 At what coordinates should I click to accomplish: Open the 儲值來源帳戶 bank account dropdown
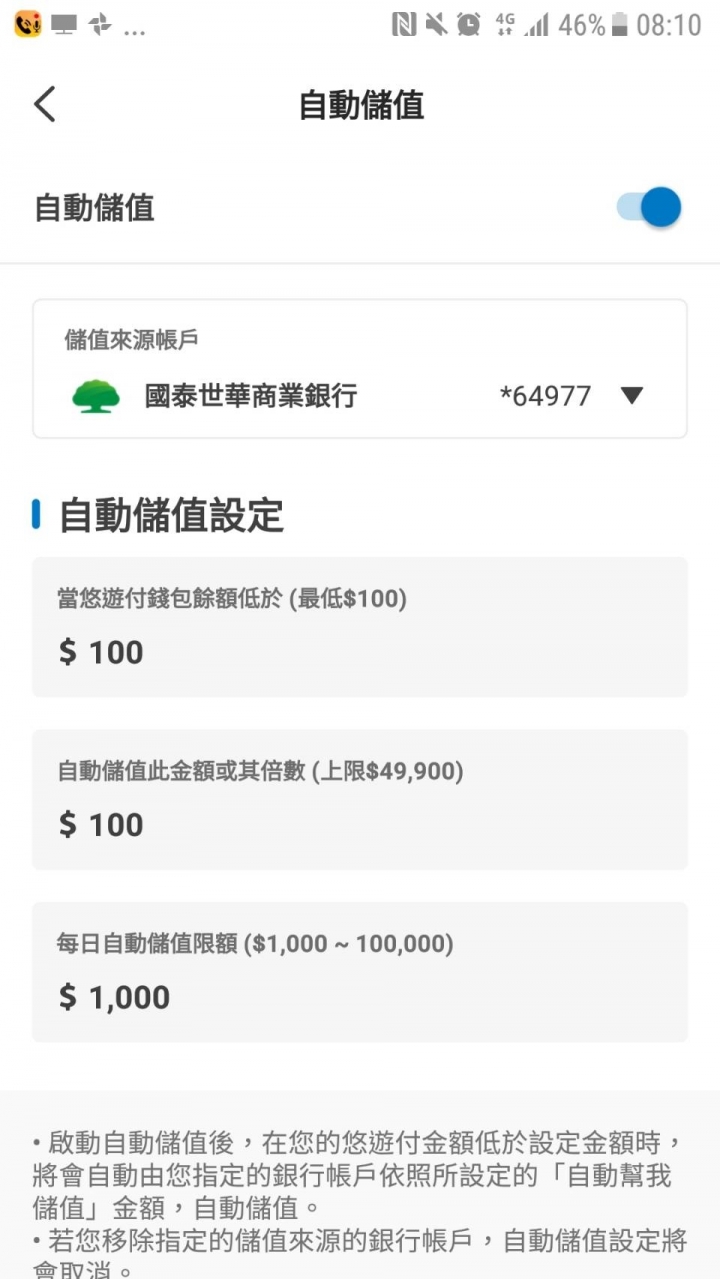click(x=360, y=369)
